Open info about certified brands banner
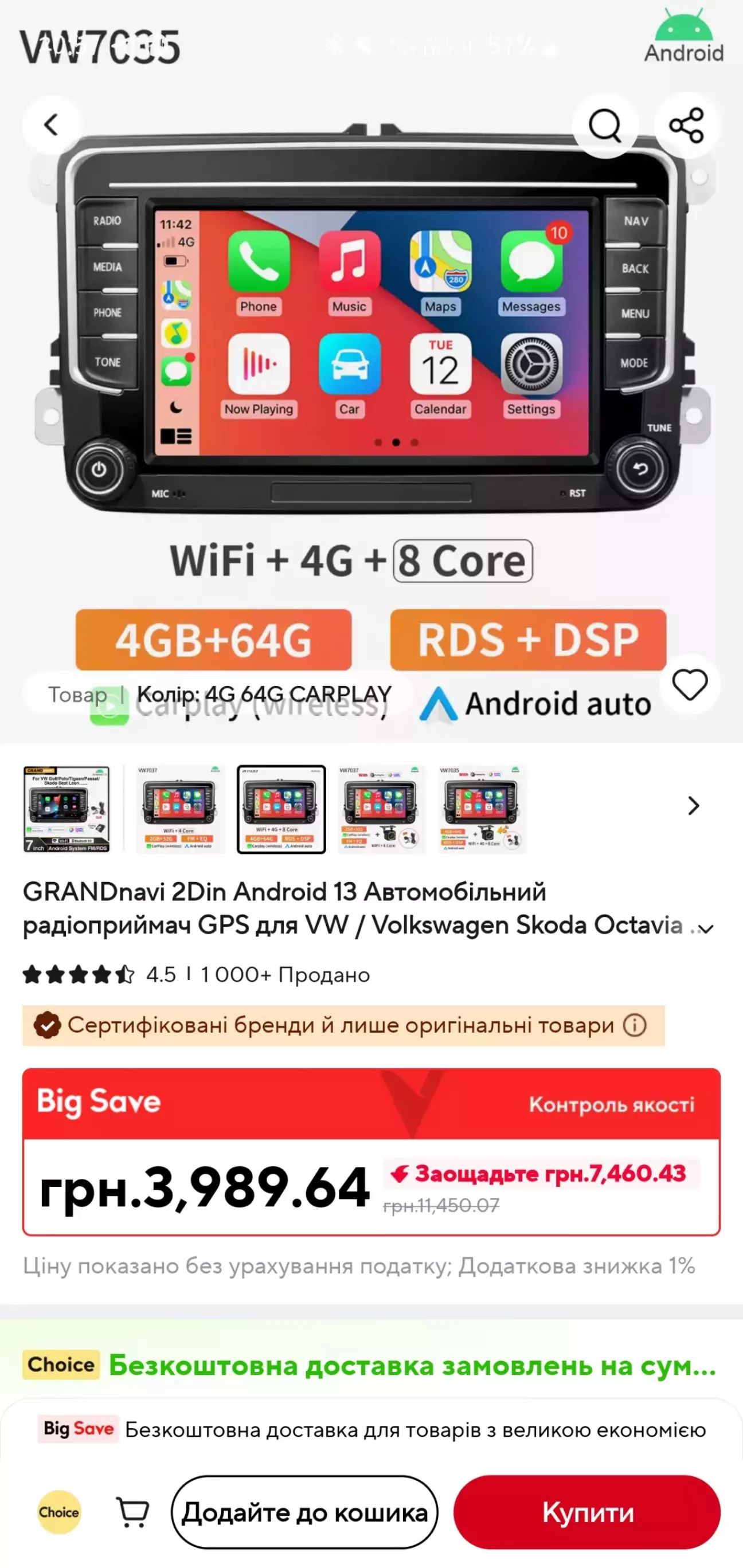Image resolution: width=743 pixels, height=1568 pixels. pyautogui.click(x=635, y=1026)
